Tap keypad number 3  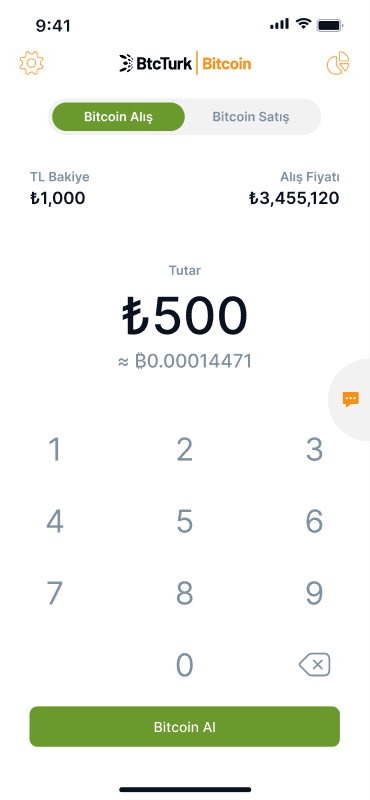(314, 449)
